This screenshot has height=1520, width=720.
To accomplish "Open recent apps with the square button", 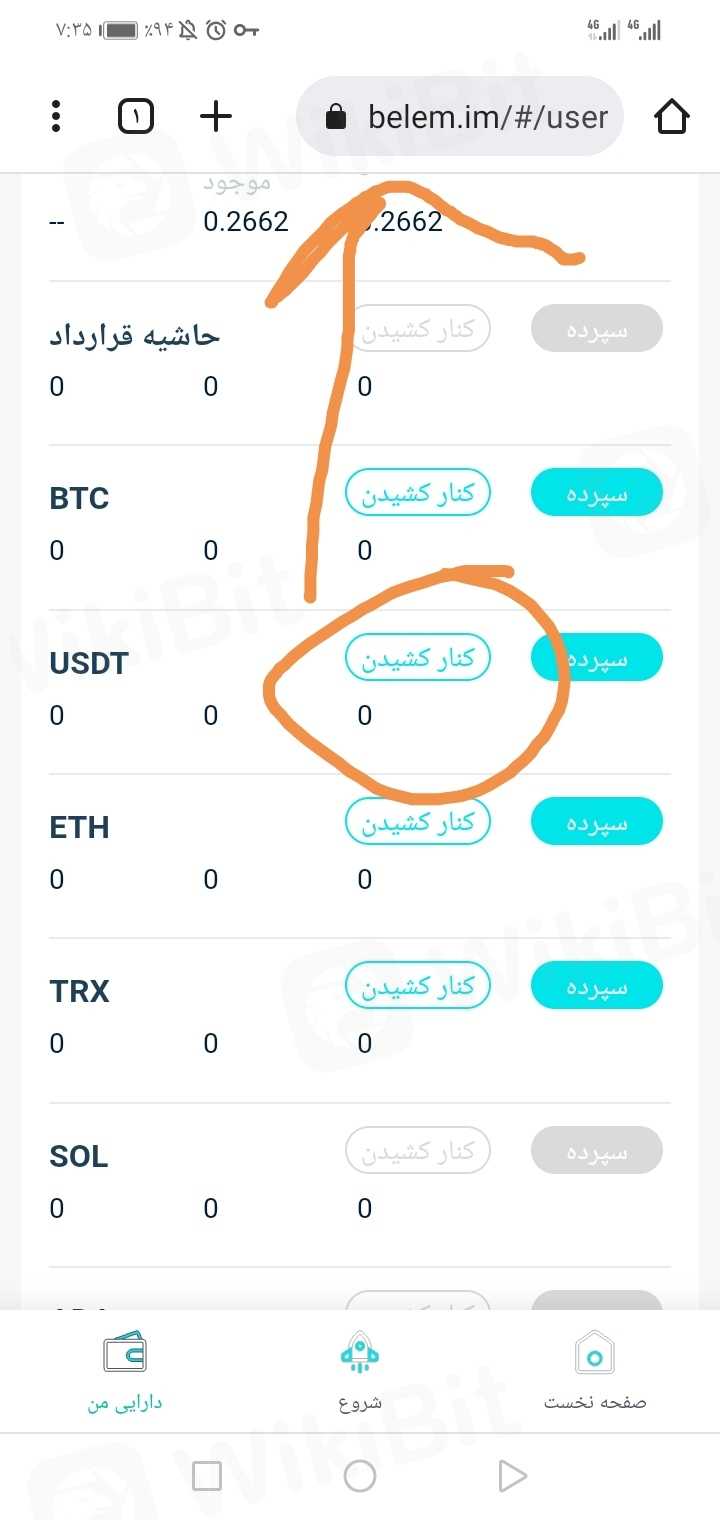I will (207, 1476).
